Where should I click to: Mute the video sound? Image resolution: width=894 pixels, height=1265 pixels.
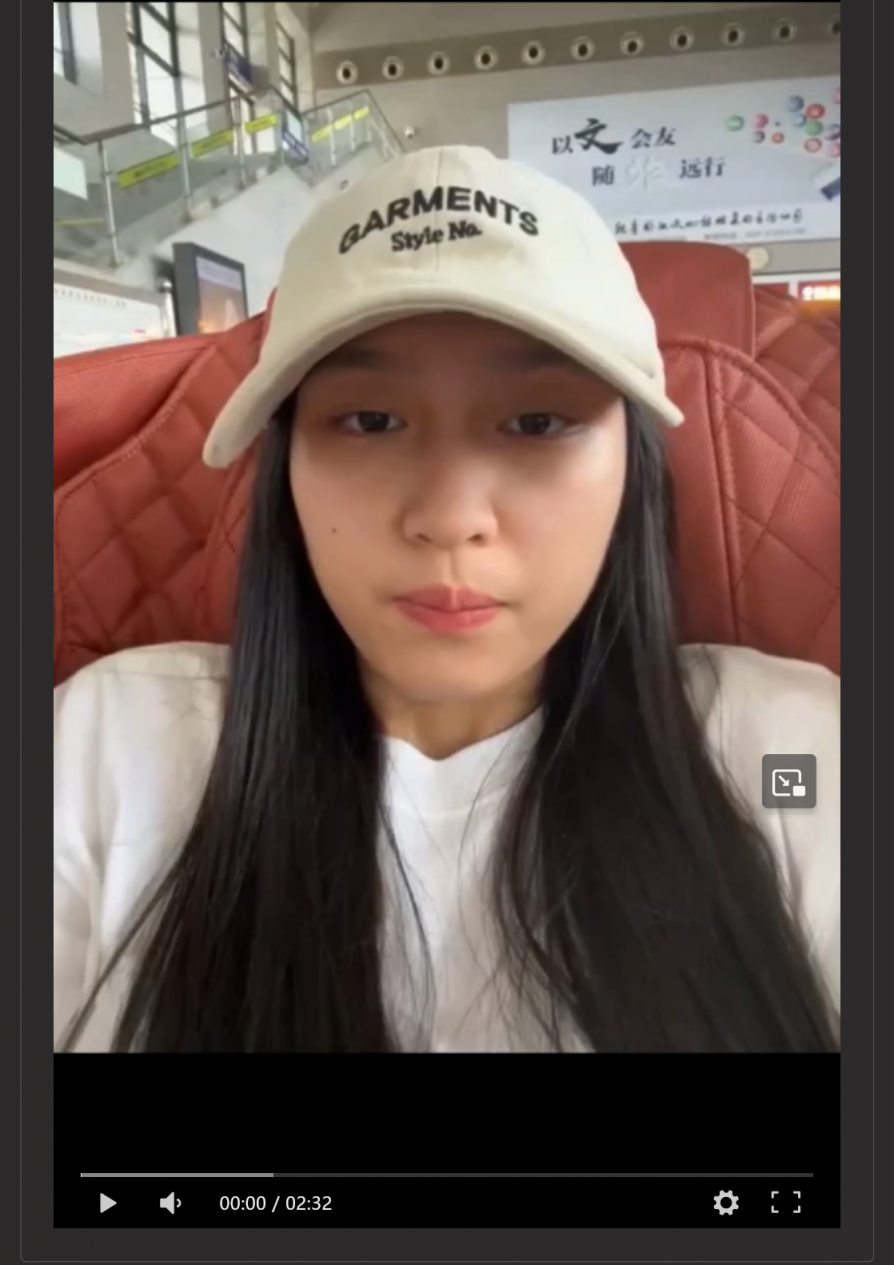(x=171, y=1203)
